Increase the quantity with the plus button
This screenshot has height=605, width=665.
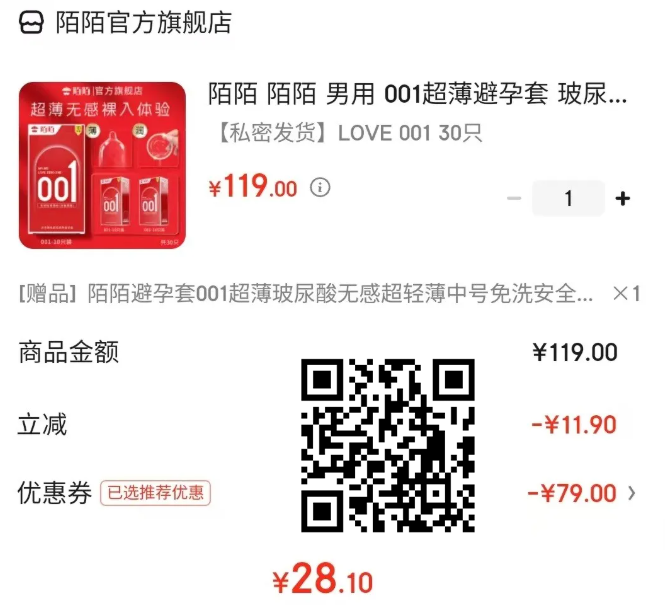622,198
